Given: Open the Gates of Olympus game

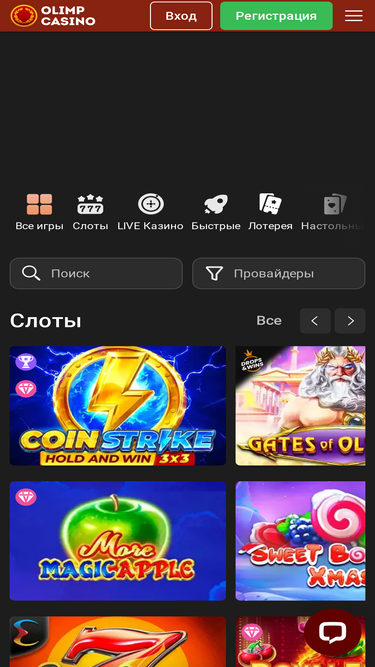Looking at the screenshot, I should click(x=301, y=406).
